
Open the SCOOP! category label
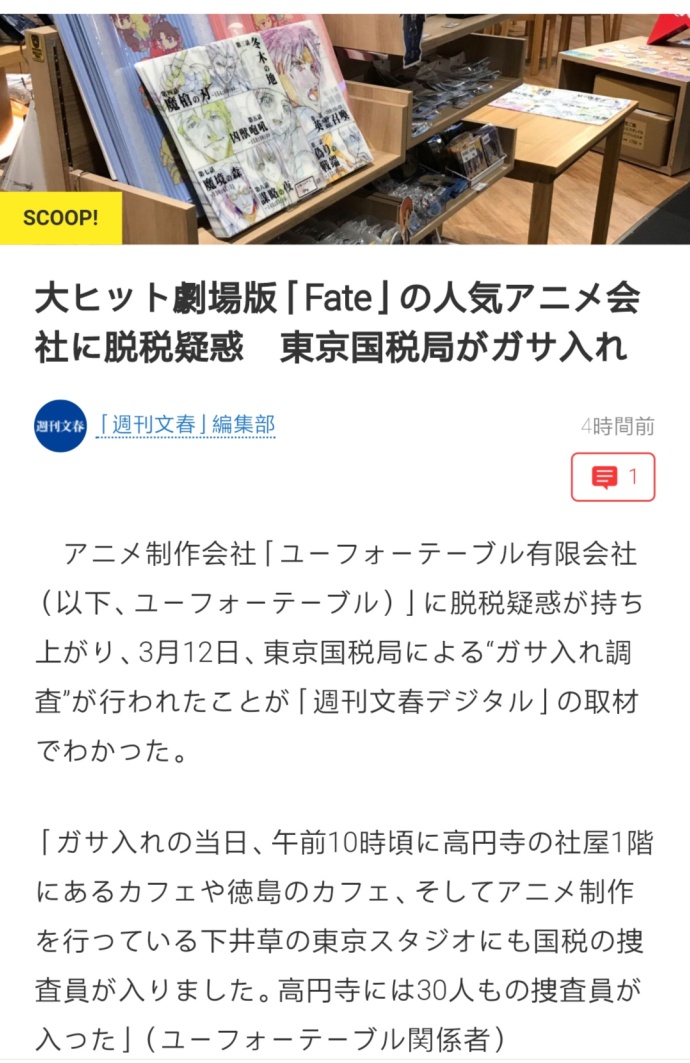[x=61, y=217]
